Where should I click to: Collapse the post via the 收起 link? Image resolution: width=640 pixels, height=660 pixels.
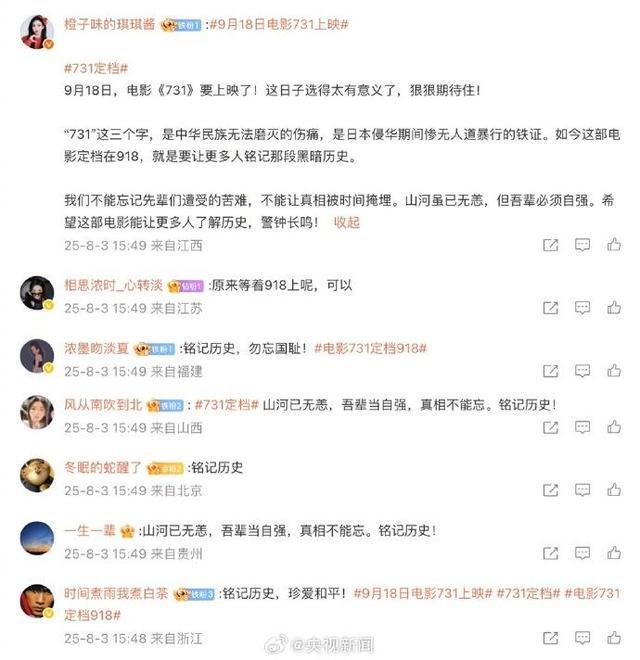click(346, 222)
